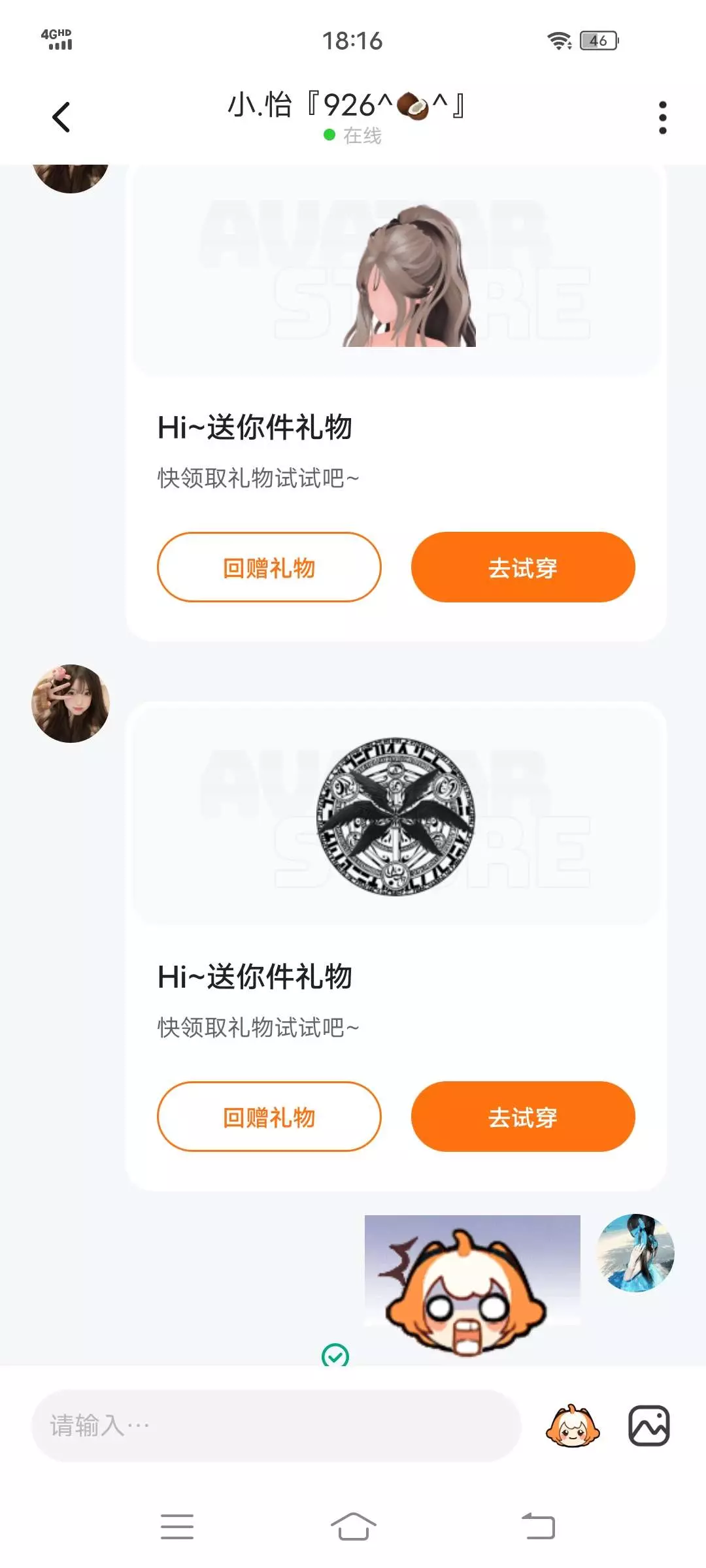Open the system recent apps menu
This screenshot has height=1568, width=706.
pyautogui.click(x=177, y=1526)
